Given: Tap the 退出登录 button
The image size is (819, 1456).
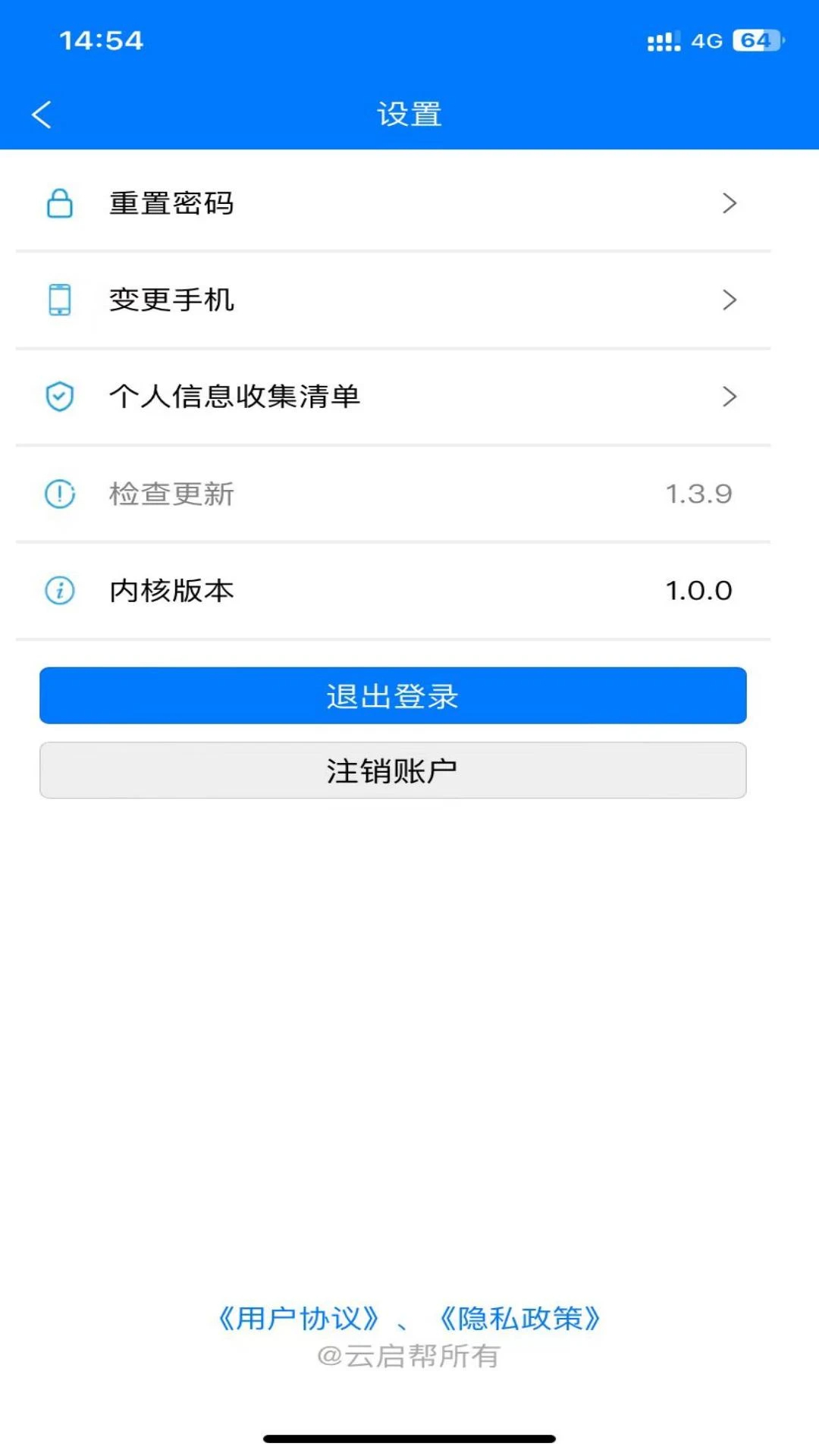Looking at the screenshot, I should (x=393, y=695).
